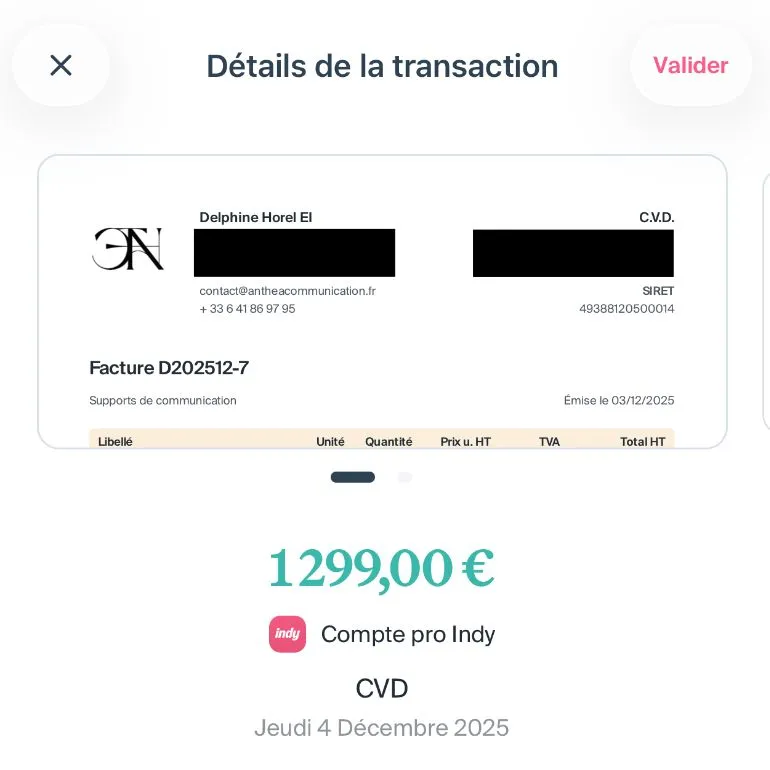Go to the second attachment page dot
The height and width of the screenshot is (770, 770).
pyautogui.click(x=405, y=477)
